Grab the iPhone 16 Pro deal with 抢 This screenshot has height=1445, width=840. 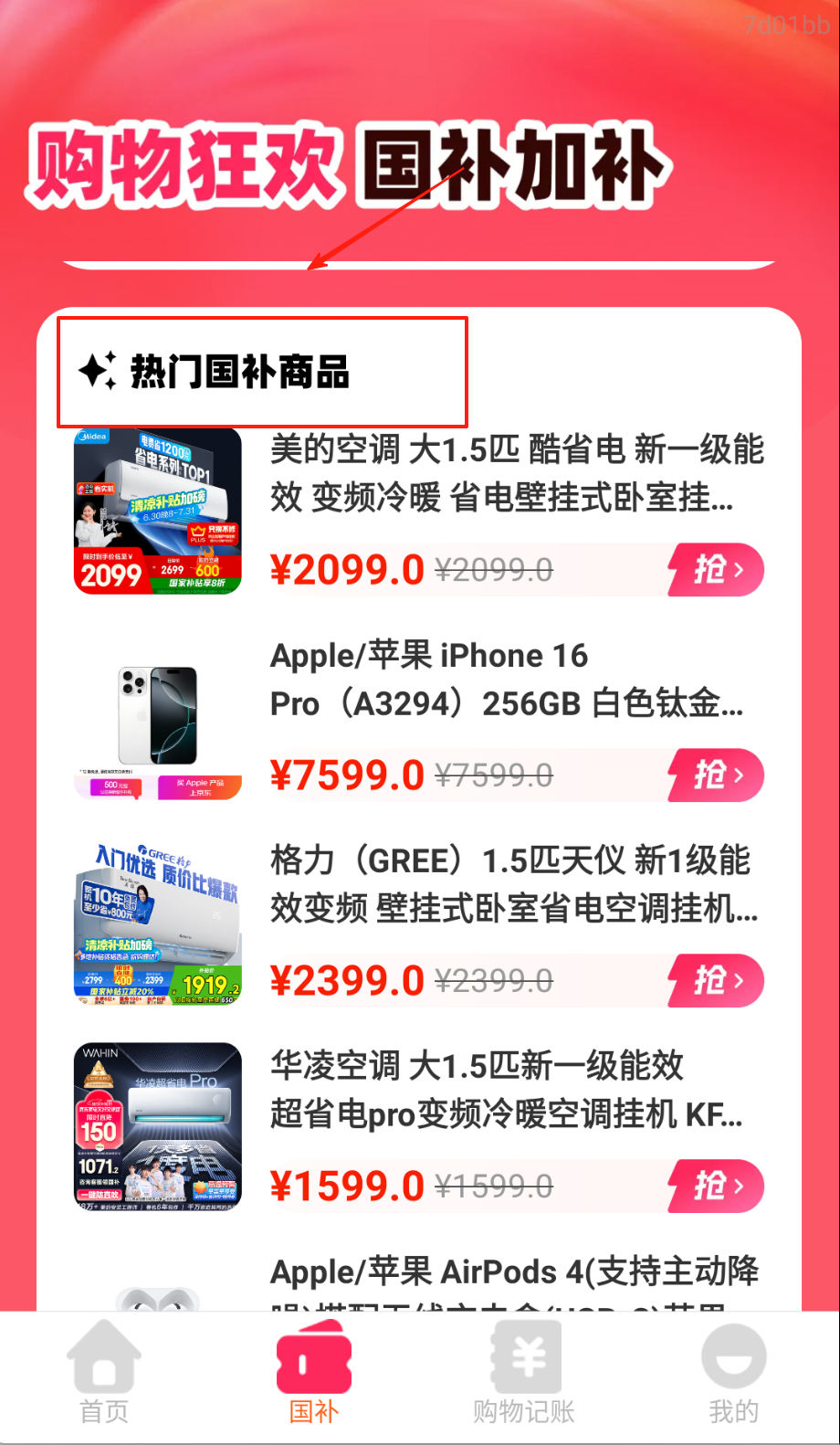pyautogui.click(x=717, y=775)
